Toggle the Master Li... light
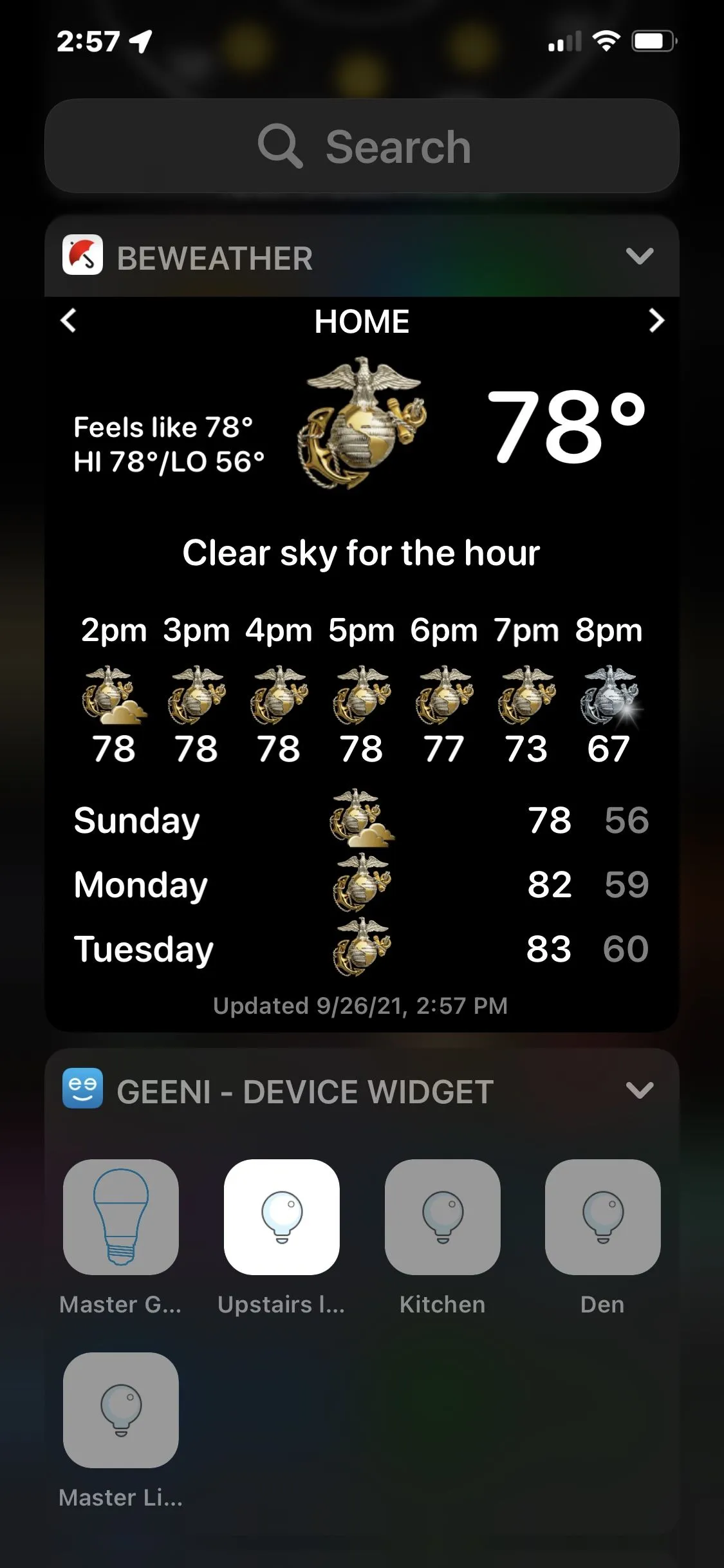Viewport: 724px width, 1568px height. click(x=121, y=1410)
